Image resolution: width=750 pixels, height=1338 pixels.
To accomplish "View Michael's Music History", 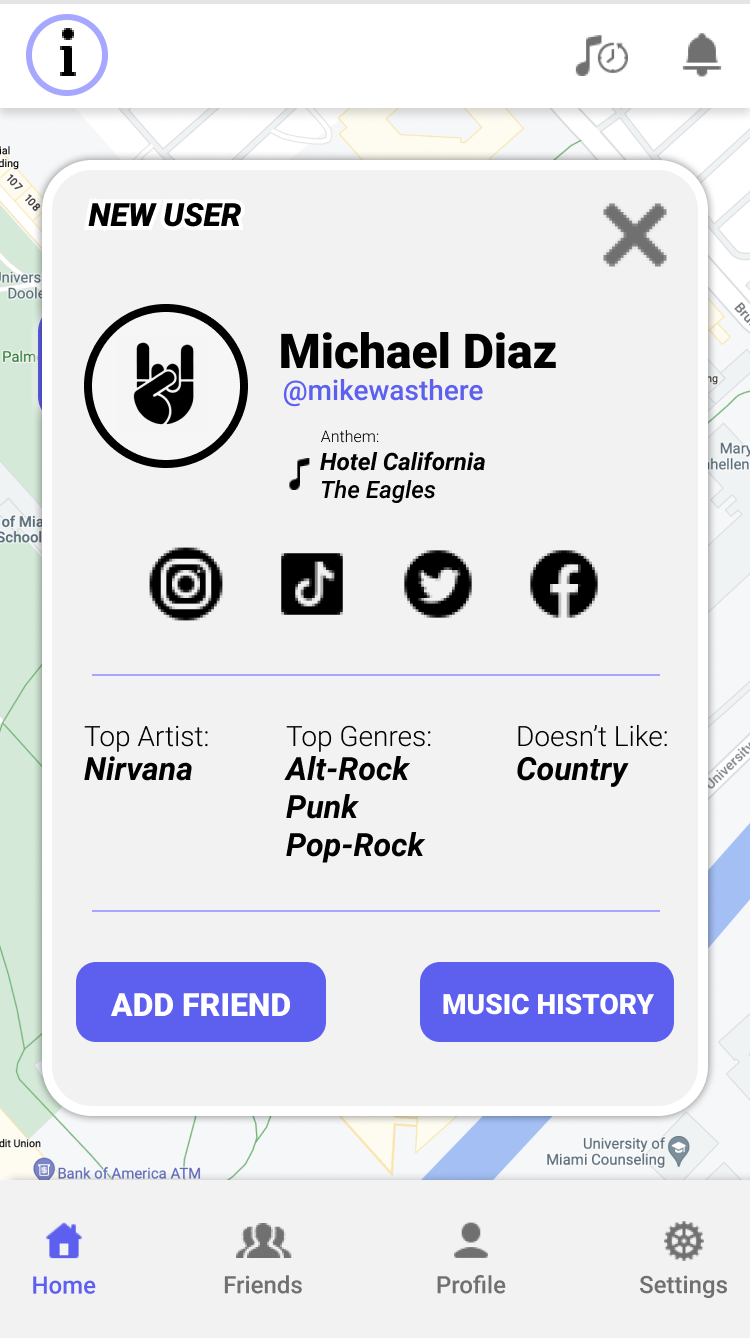I will [x=547, y=1002].
